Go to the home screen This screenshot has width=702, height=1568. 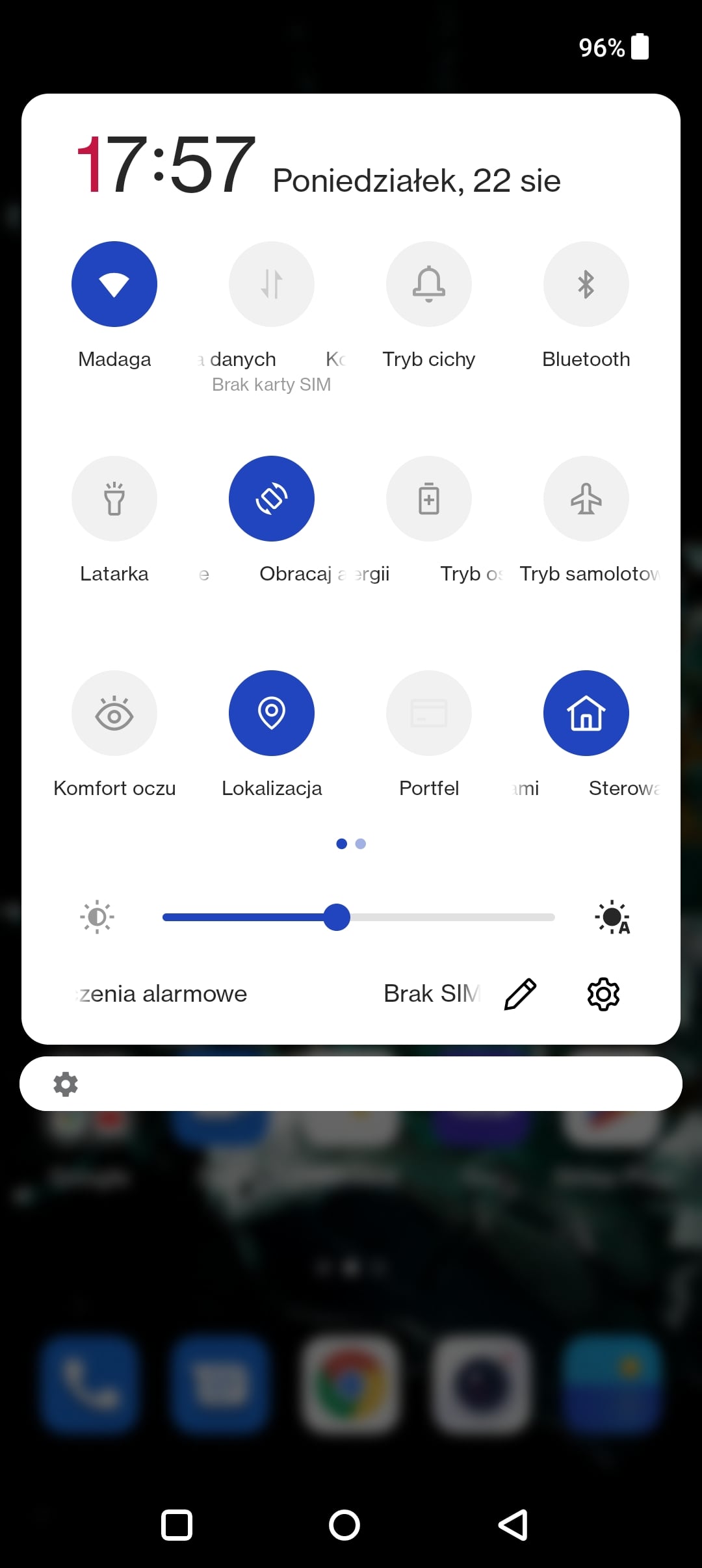(x=344, y=1525)
